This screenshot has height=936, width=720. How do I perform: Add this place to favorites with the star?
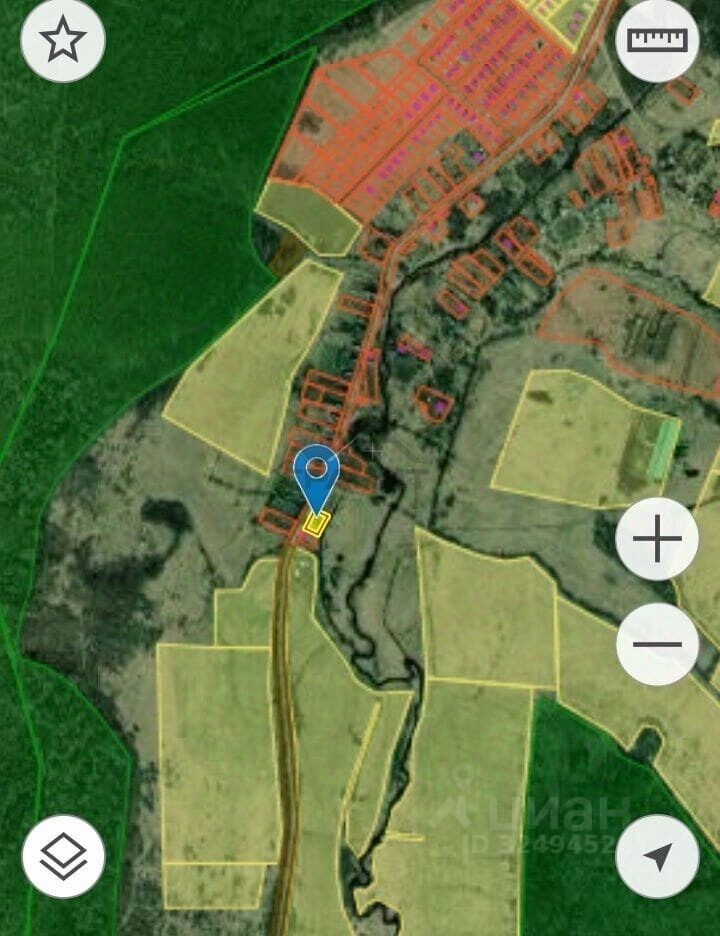tap(62, 40)
